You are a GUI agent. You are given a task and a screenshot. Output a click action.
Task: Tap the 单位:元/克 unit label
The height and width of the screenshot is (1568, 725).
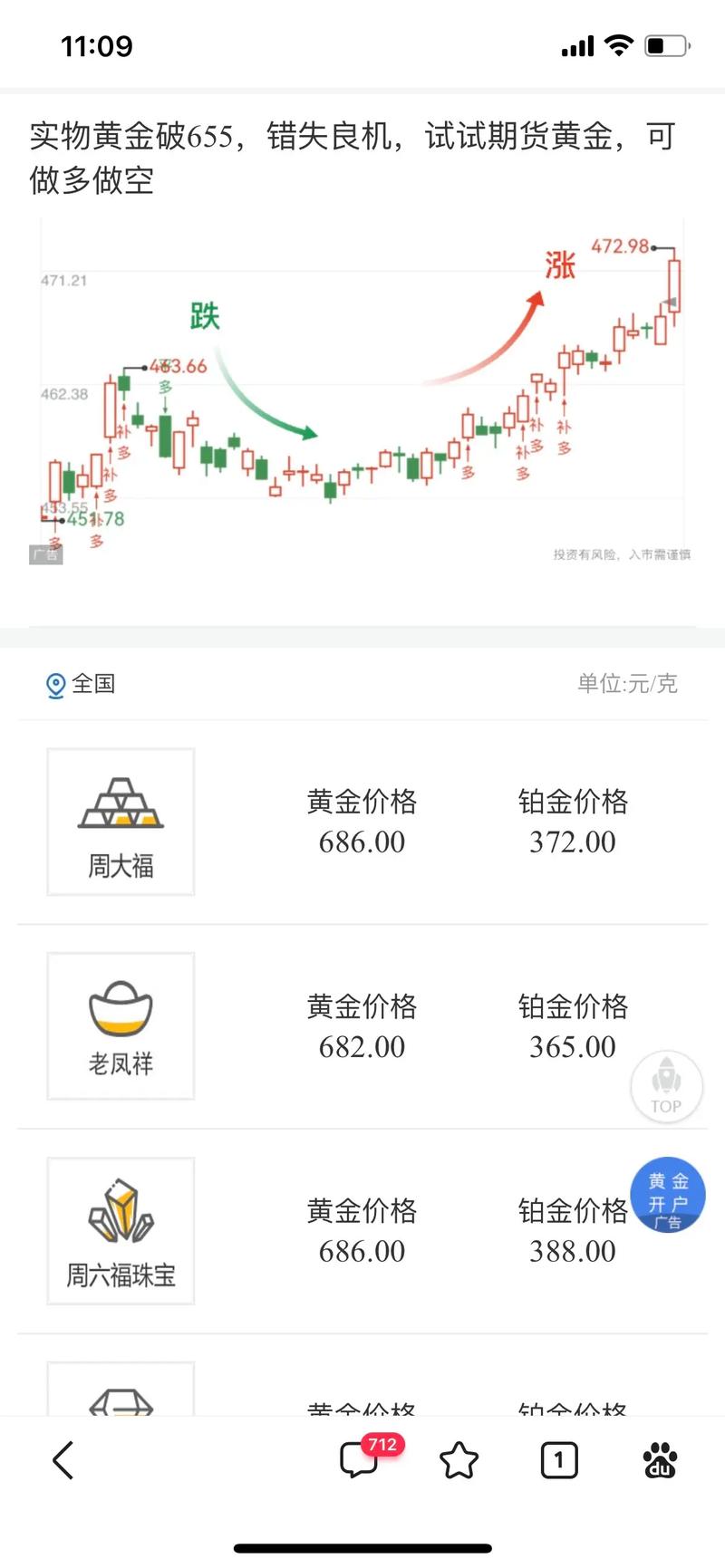[x=630, y=684]
